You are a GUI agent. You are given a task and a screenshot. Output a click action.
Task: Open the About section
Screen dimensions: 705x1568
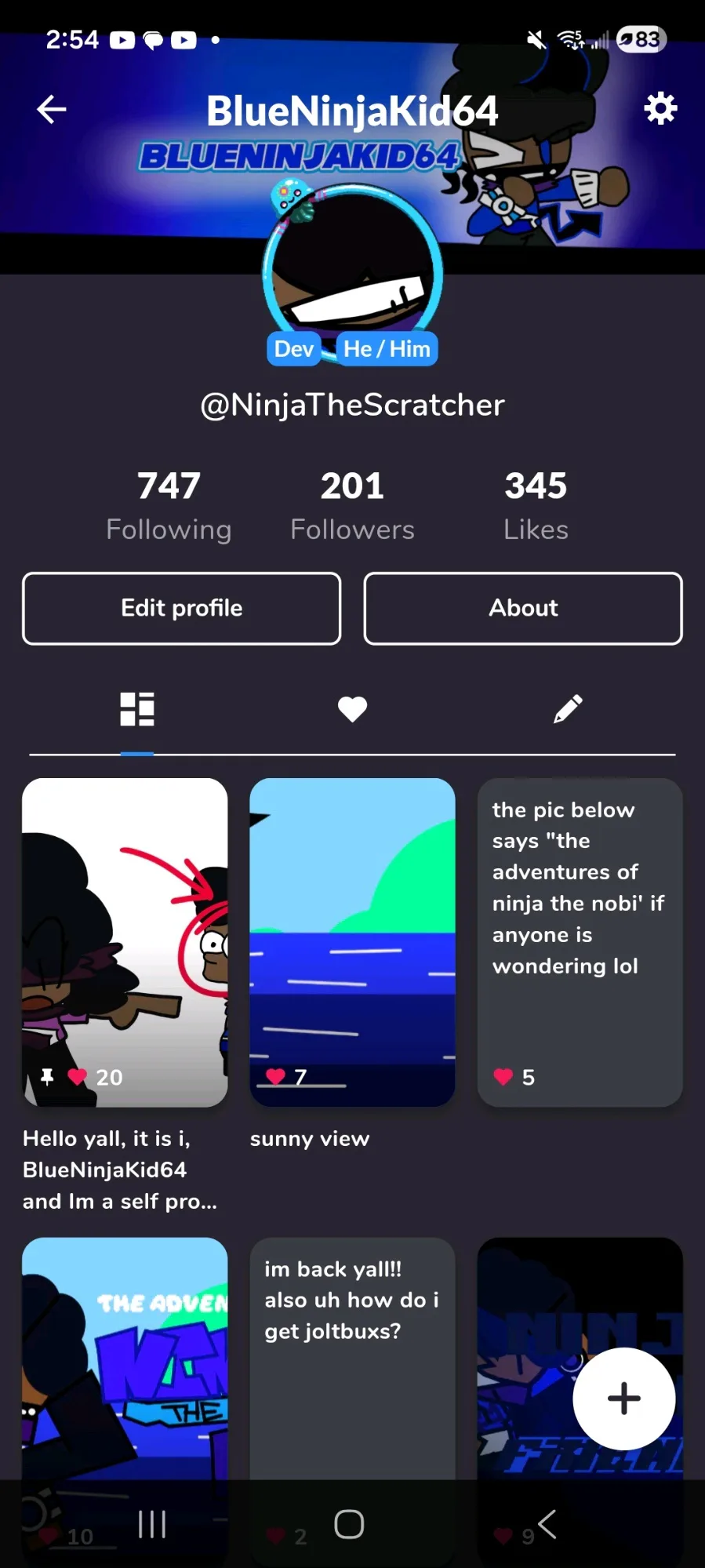523,609
